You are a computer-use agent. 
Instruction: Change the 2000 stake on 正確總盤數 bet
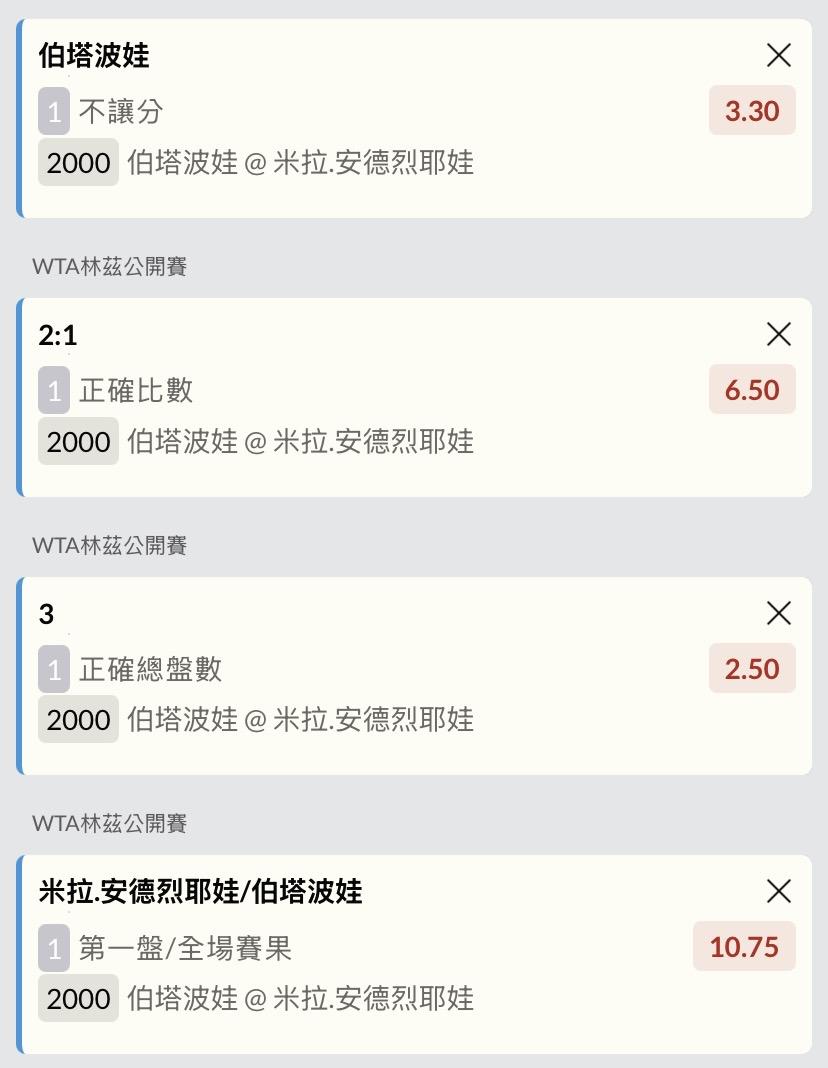78,720
